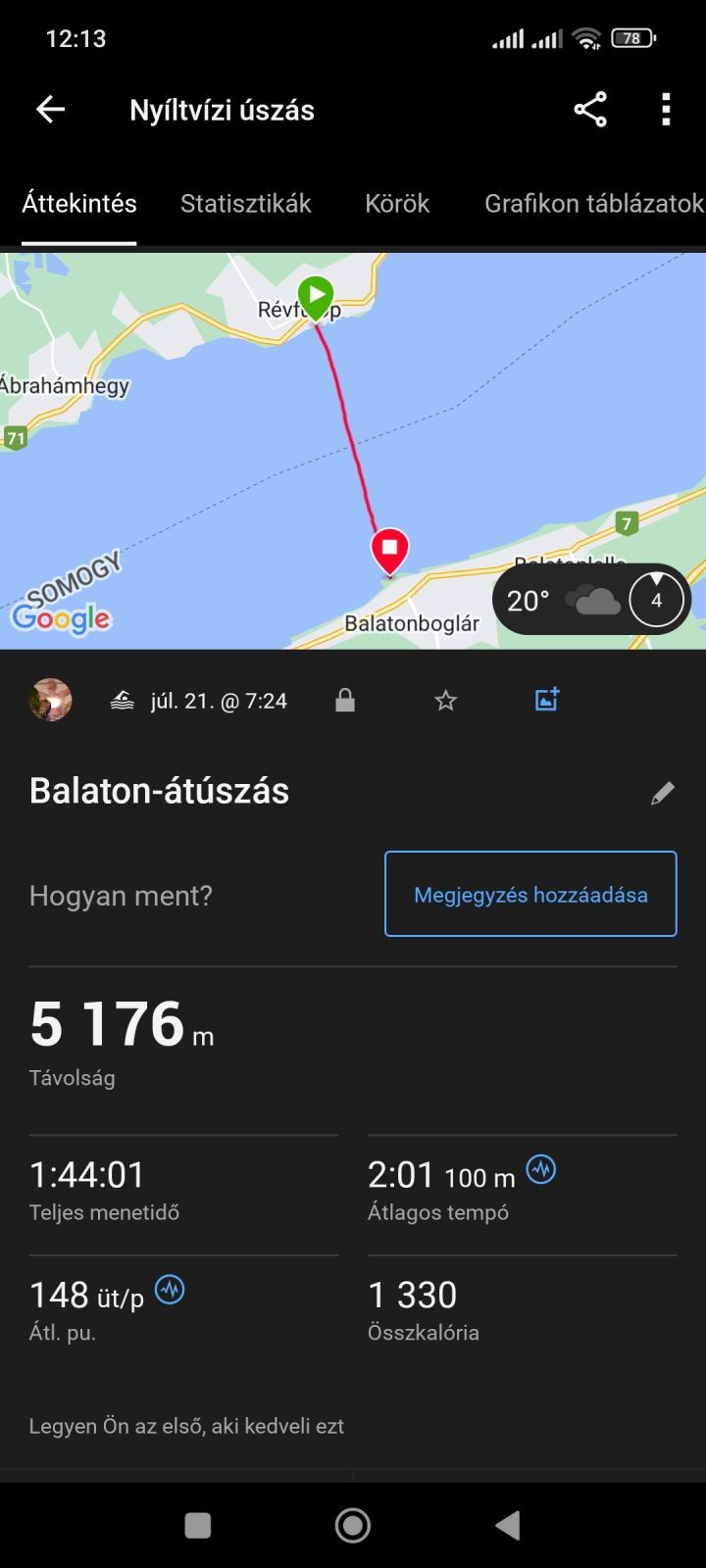Switch to the Statisztikák tab
The height and width of the screenshot is (1568, 706).
[245, 204]
